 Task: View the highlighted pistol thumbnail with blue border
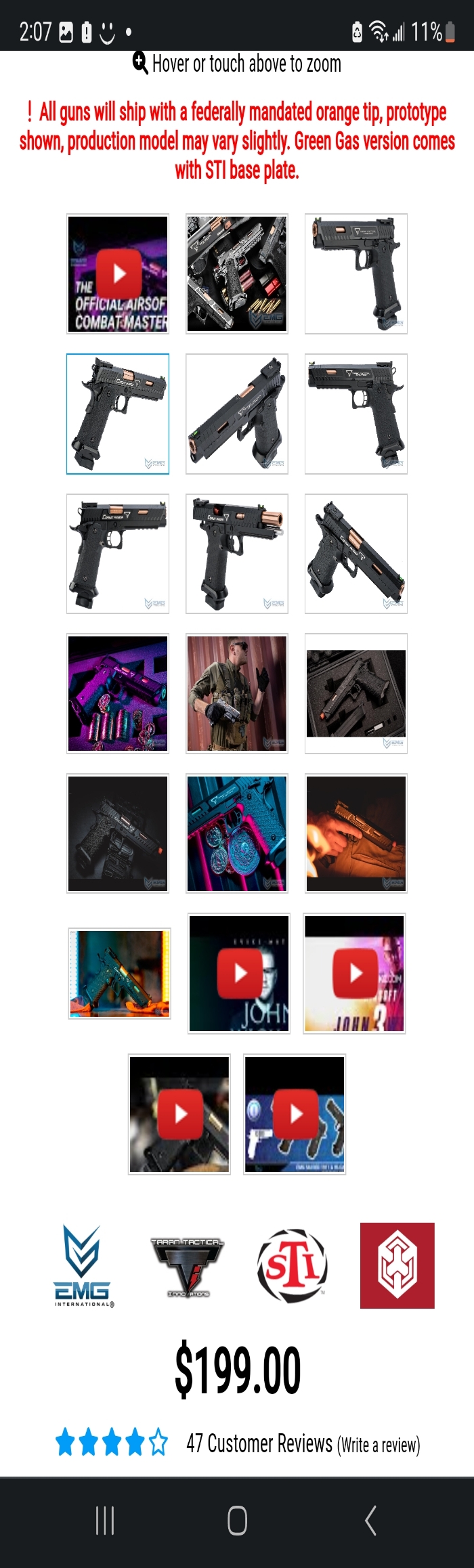(118, 414)
